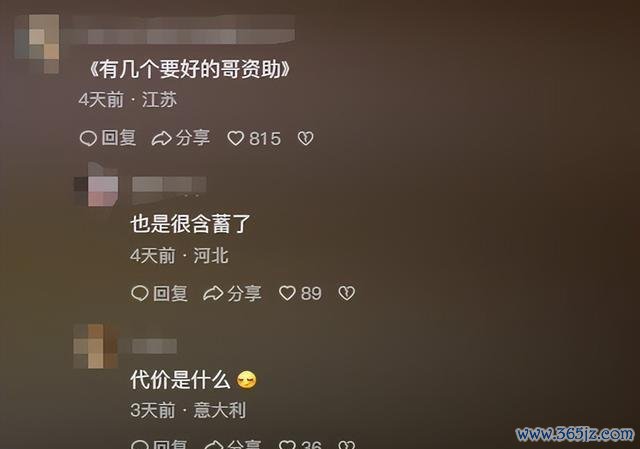Viewport: 640px width, 449px height.
Task: Open avatar of 代价是什么 commenter
Action: pyautogui.click(x=96, y=347)
